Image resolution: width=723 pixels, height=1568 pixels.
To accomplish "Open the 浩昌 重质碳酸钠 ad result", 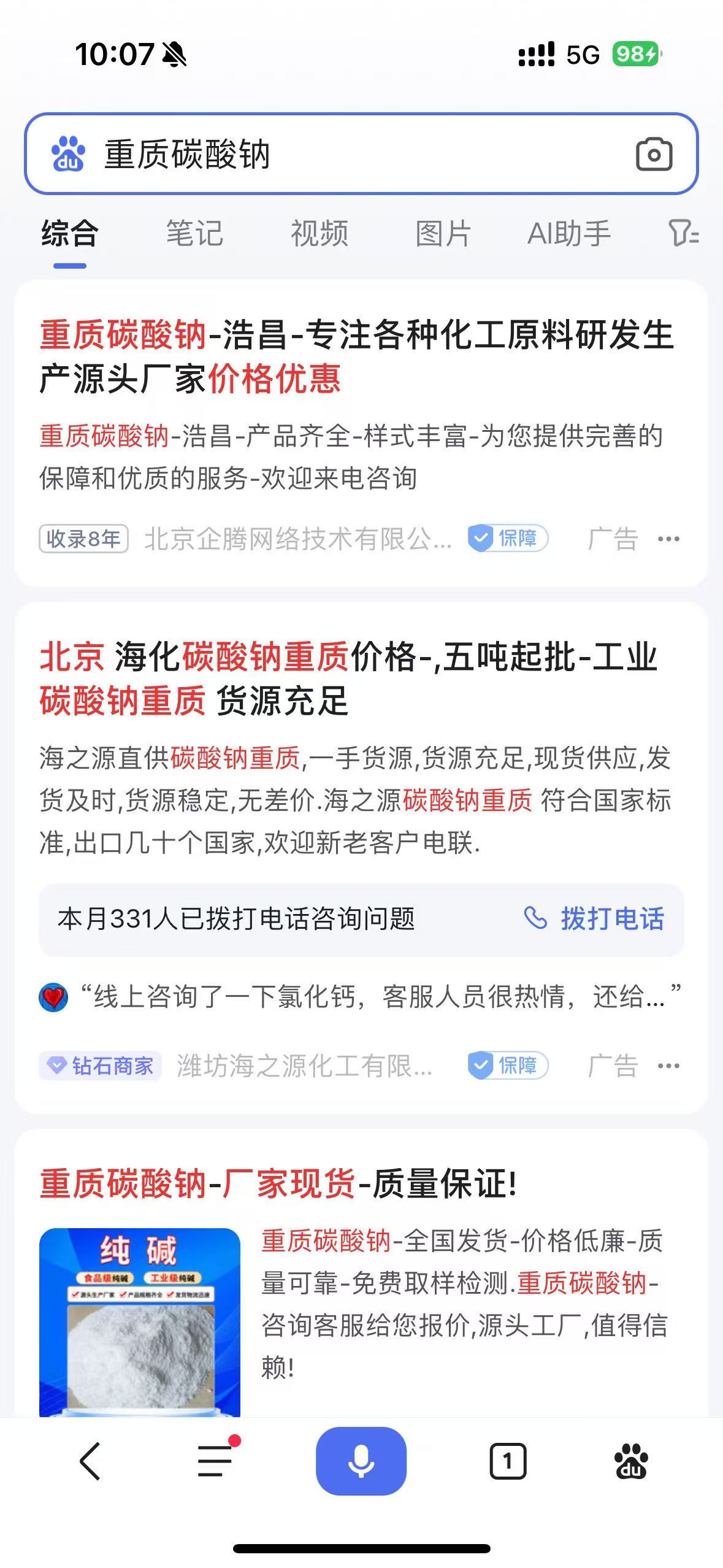I will pyautogui.click(x=356, y=356).
